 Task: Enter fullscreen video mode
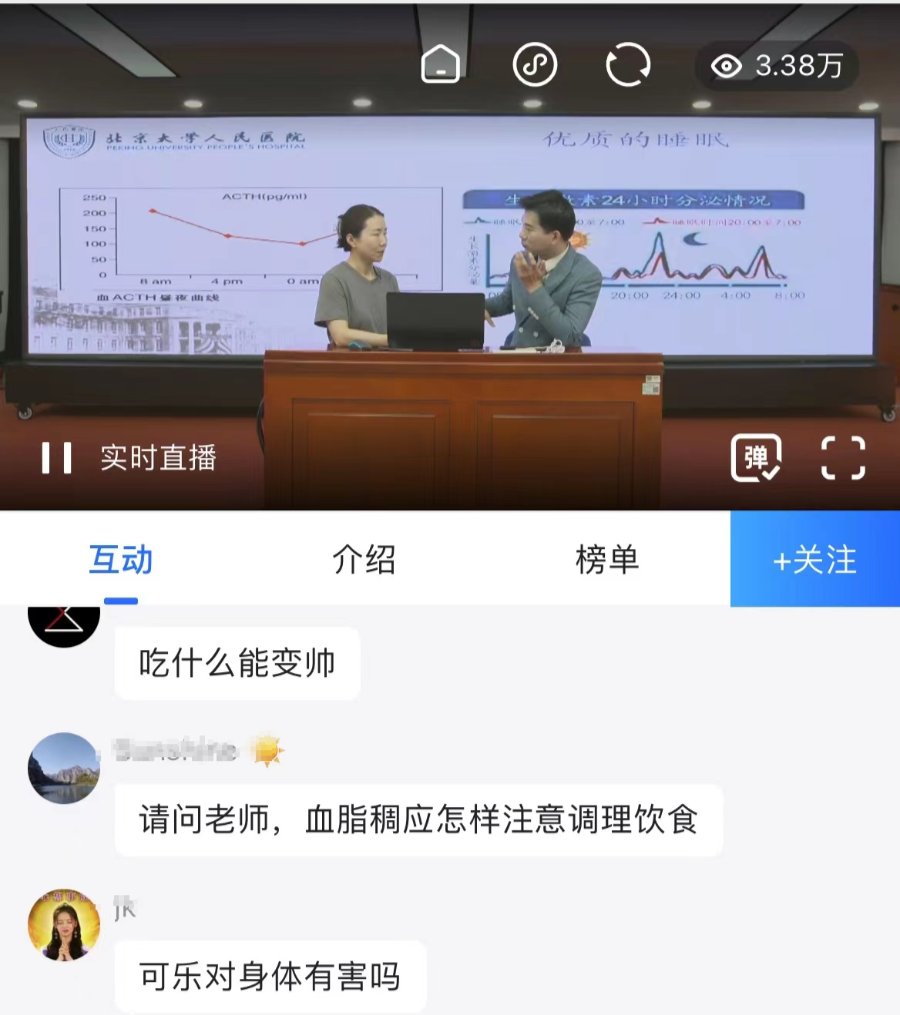(843, 458)
